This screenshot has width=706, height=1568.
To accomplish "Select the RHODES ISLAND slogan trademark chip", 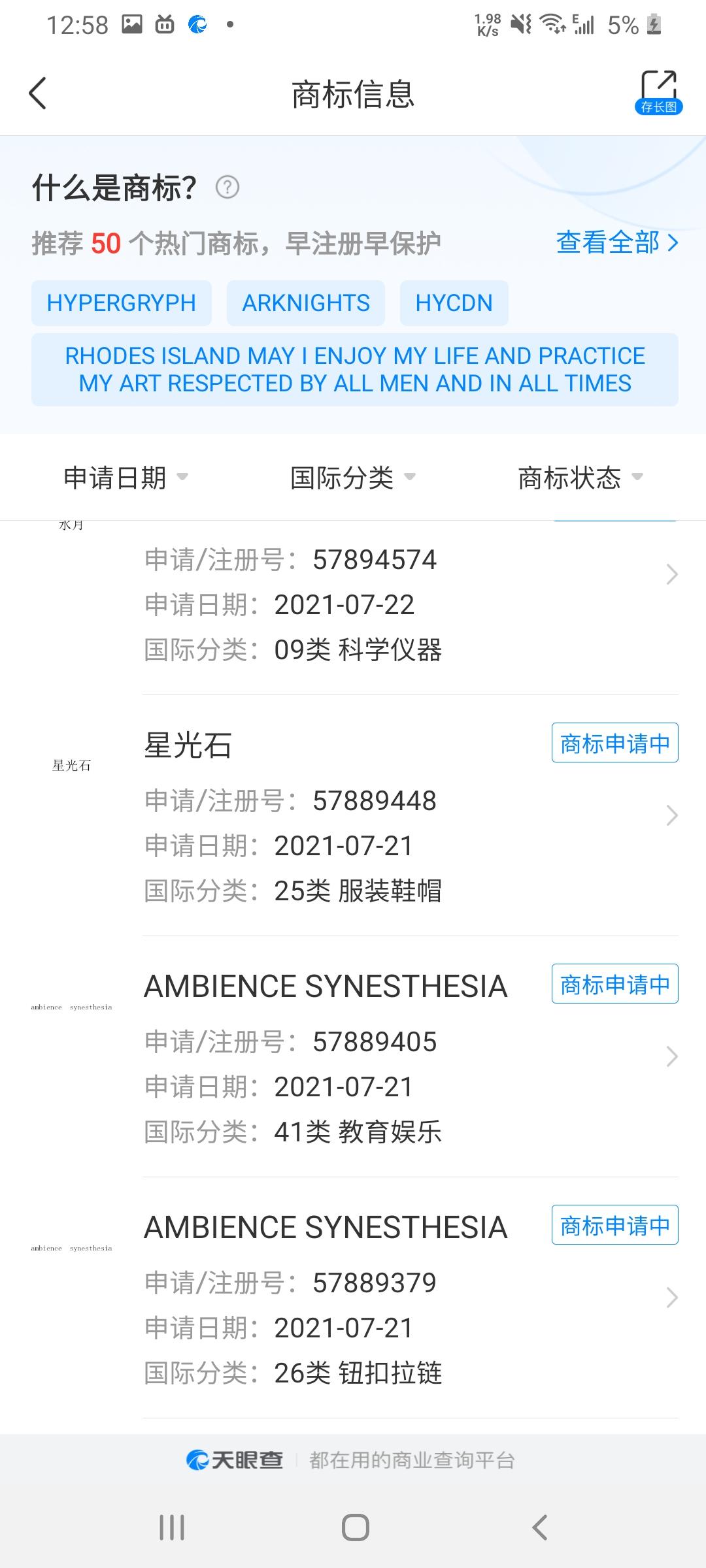I will tap(355, 370).
